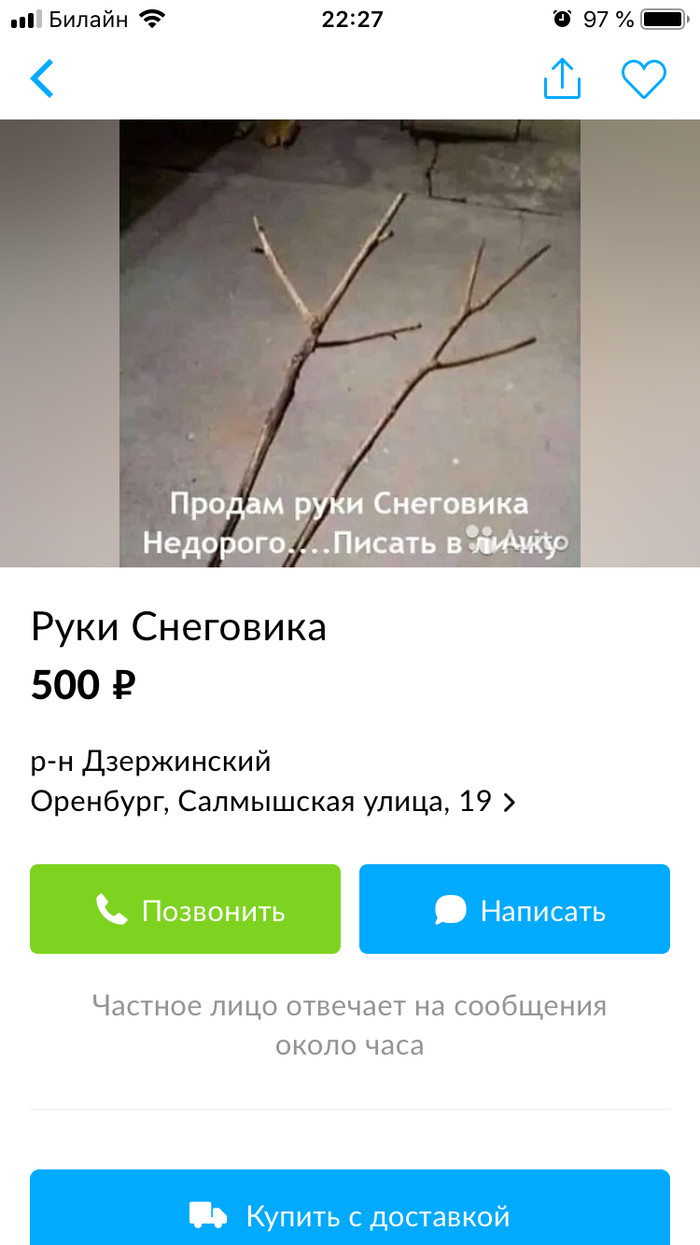Message the seller via Написать

coord(514,909)
